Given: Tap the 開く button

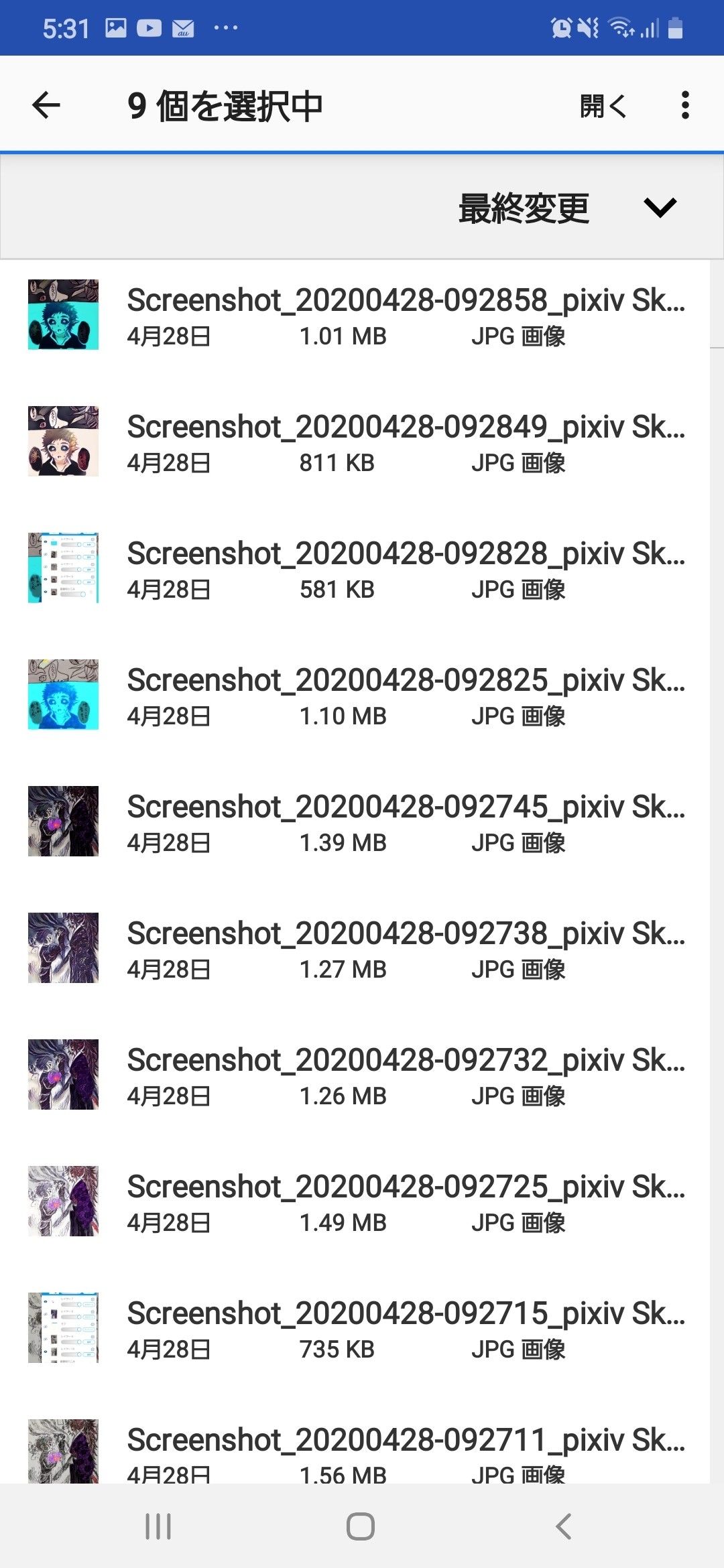Looking at the screenshot, I should [x=603, y=106].
